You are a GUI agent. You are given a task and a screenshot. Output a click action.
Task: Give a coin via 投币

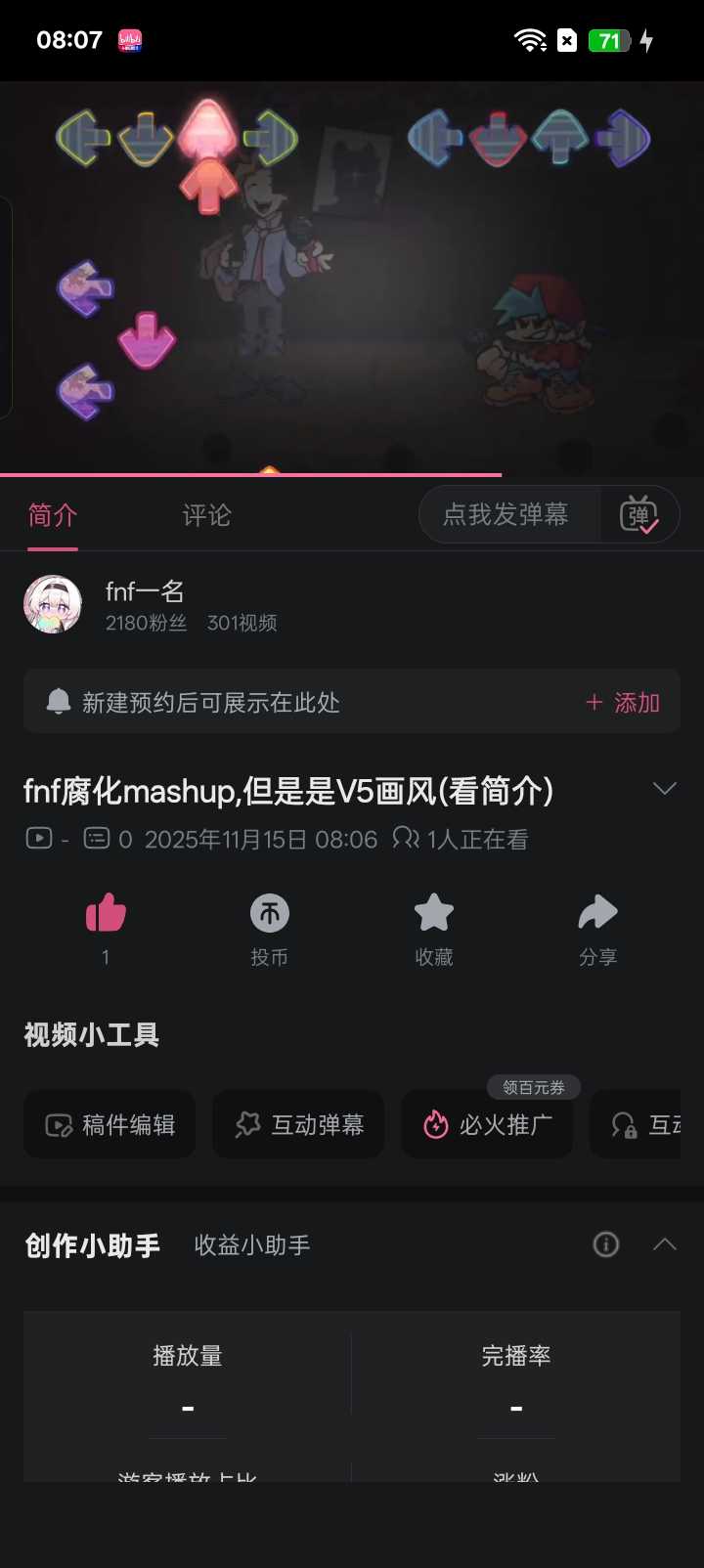coord(270,914)
